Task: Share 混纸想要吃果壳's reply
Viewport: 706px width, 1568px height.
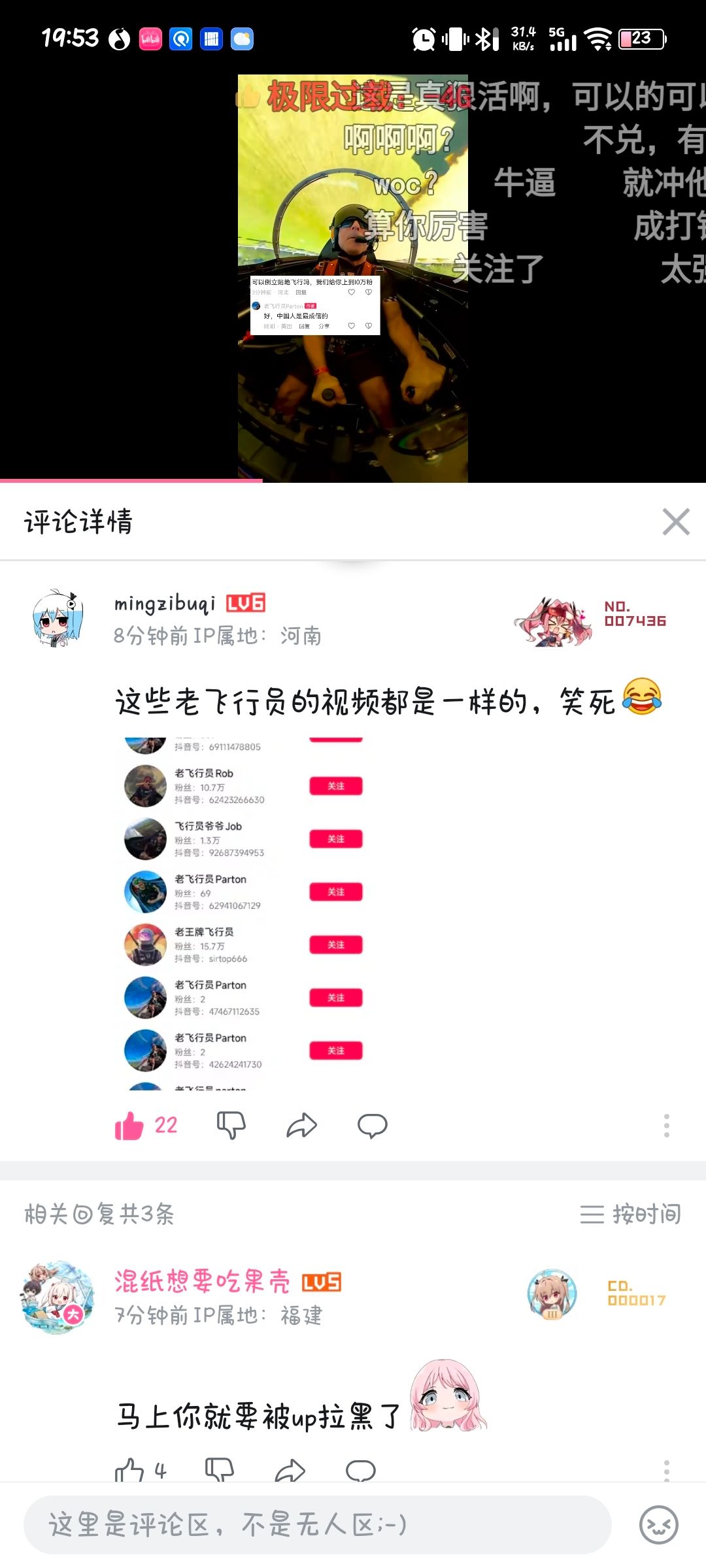Action: point(290,1471)
